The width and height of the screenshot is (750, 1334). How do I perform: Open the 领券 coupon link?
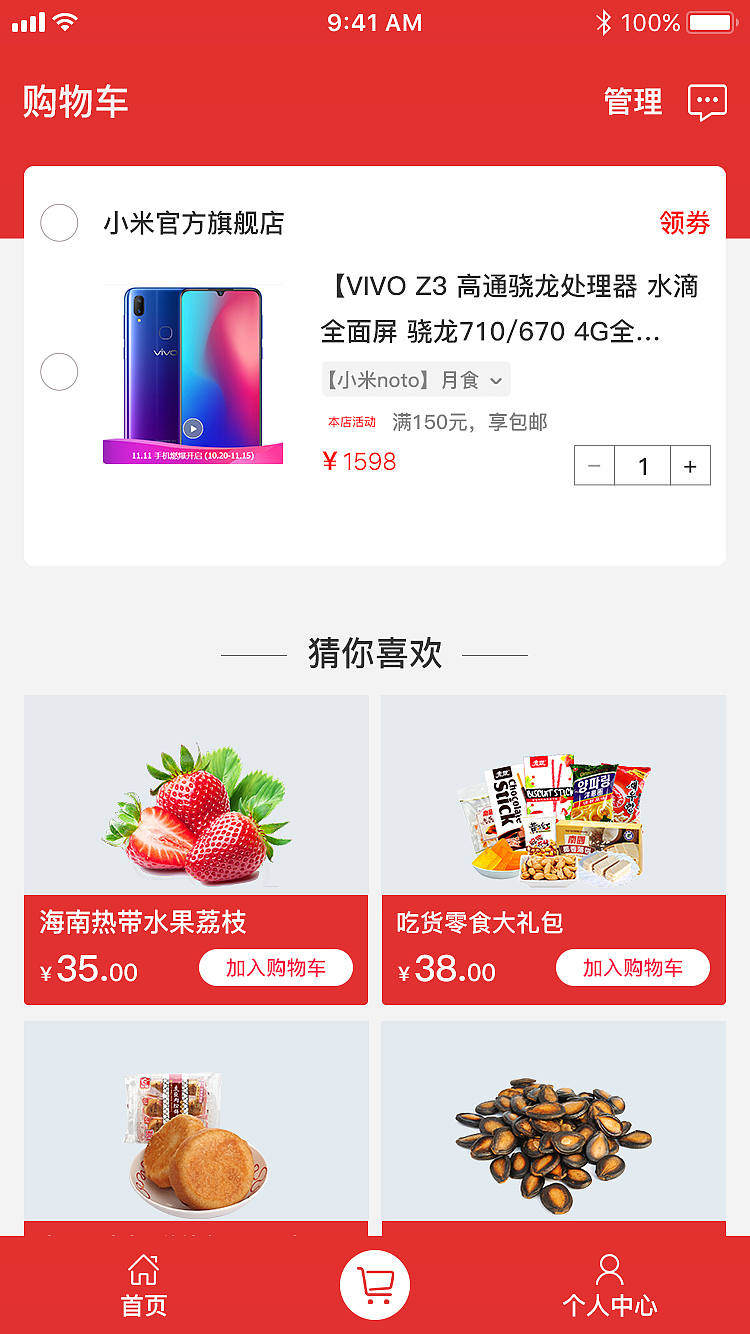(x=685, y=223)
